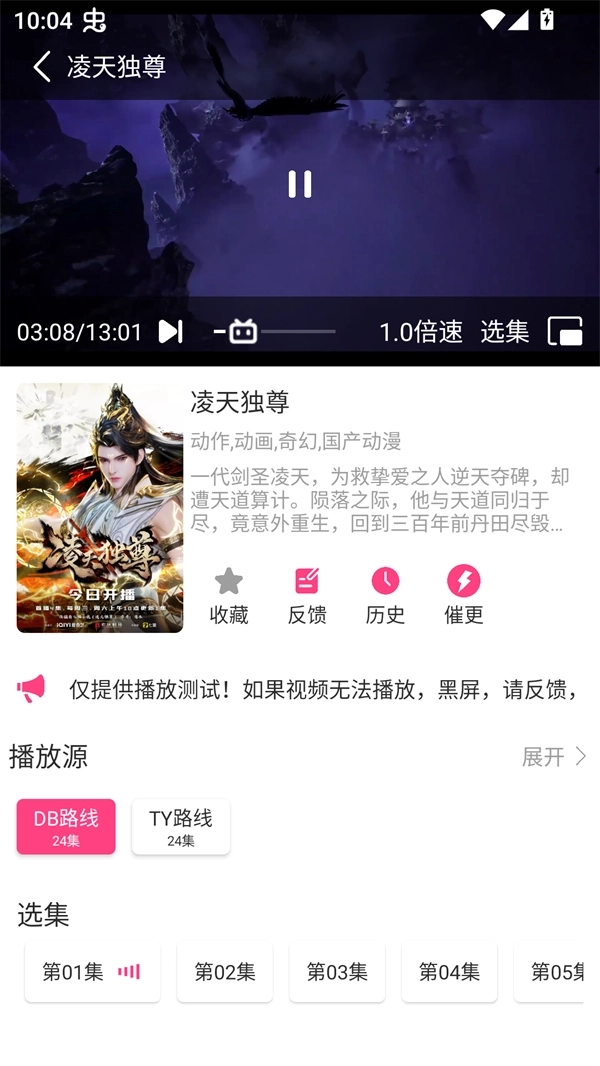Add 凌天独尊 to 收藏 favorites
The image size is (600, 1066).
(x=229, y=595)
